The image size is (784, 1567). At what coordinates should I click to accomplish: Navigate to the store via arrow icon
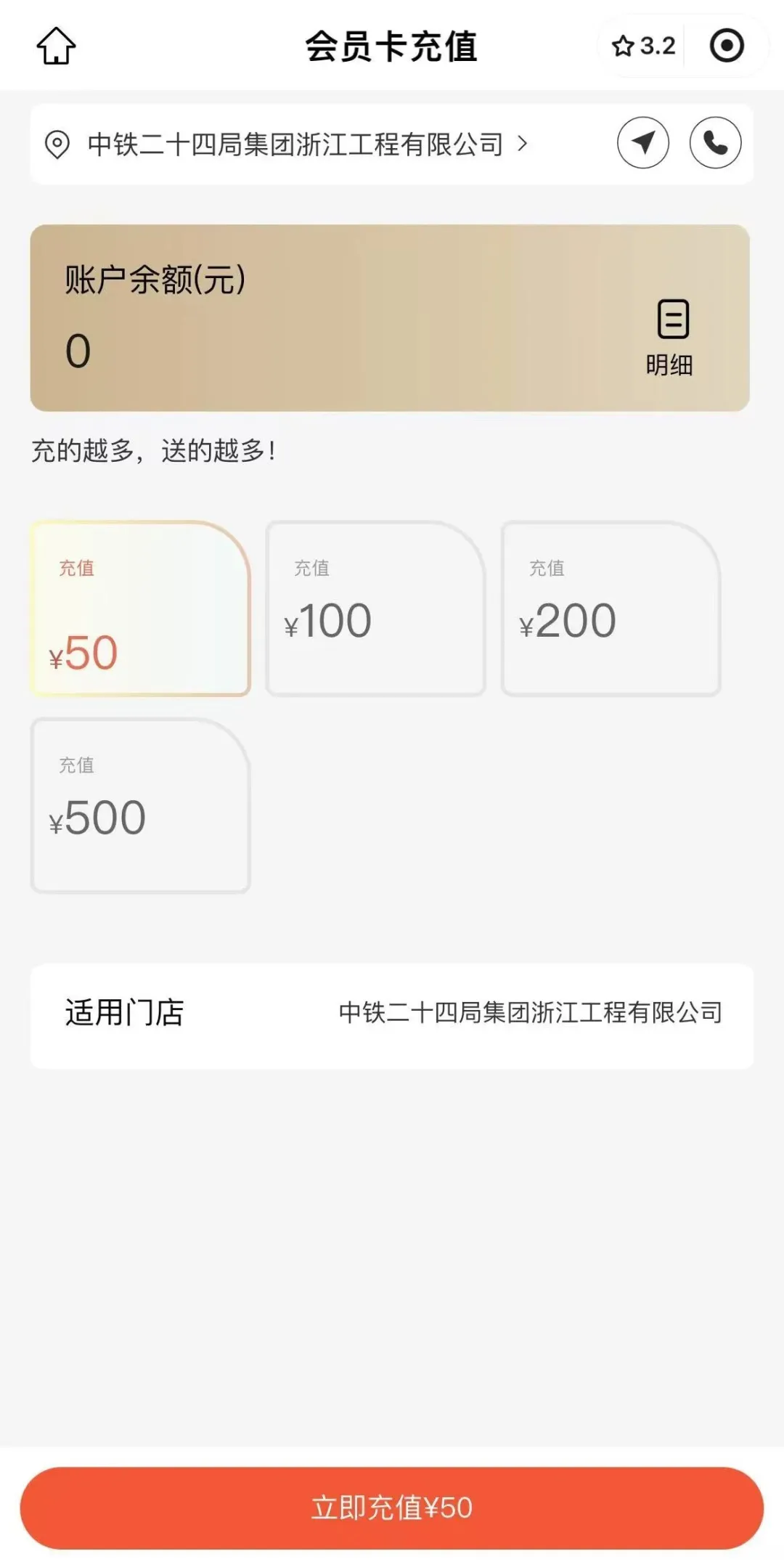click(643, 142)
